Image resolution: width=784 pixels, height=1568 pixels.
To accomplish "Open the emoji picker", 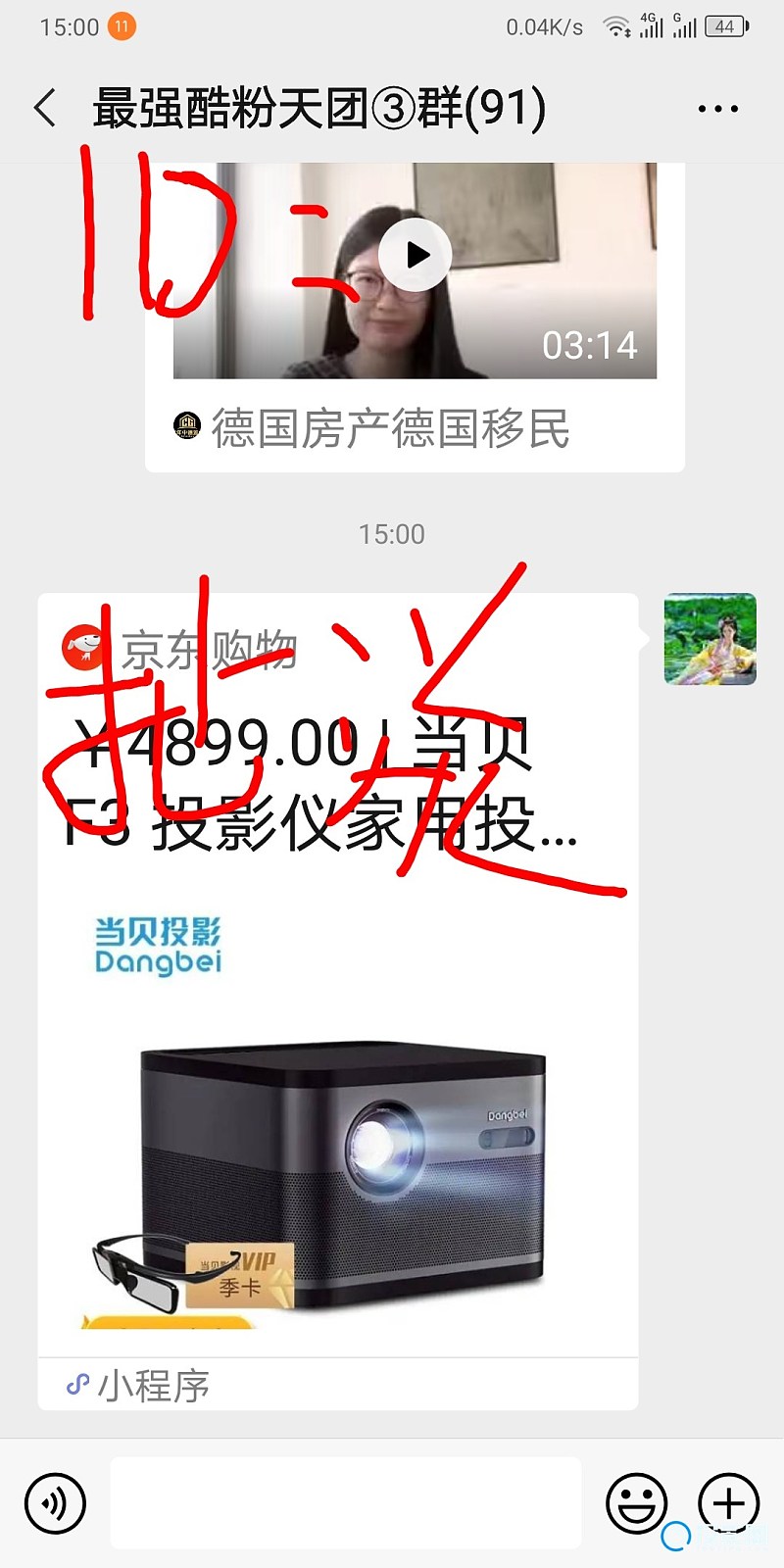I will (x=637, y=1502).
